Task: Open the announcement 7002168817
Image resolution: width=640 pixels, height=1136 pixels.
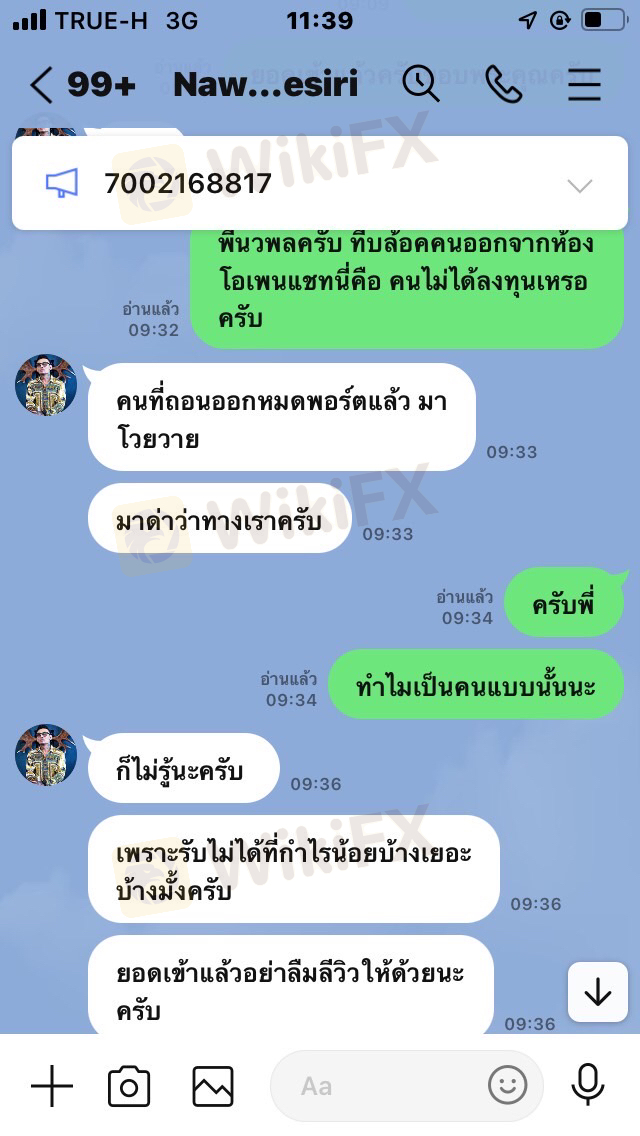Action: point(188,184)
